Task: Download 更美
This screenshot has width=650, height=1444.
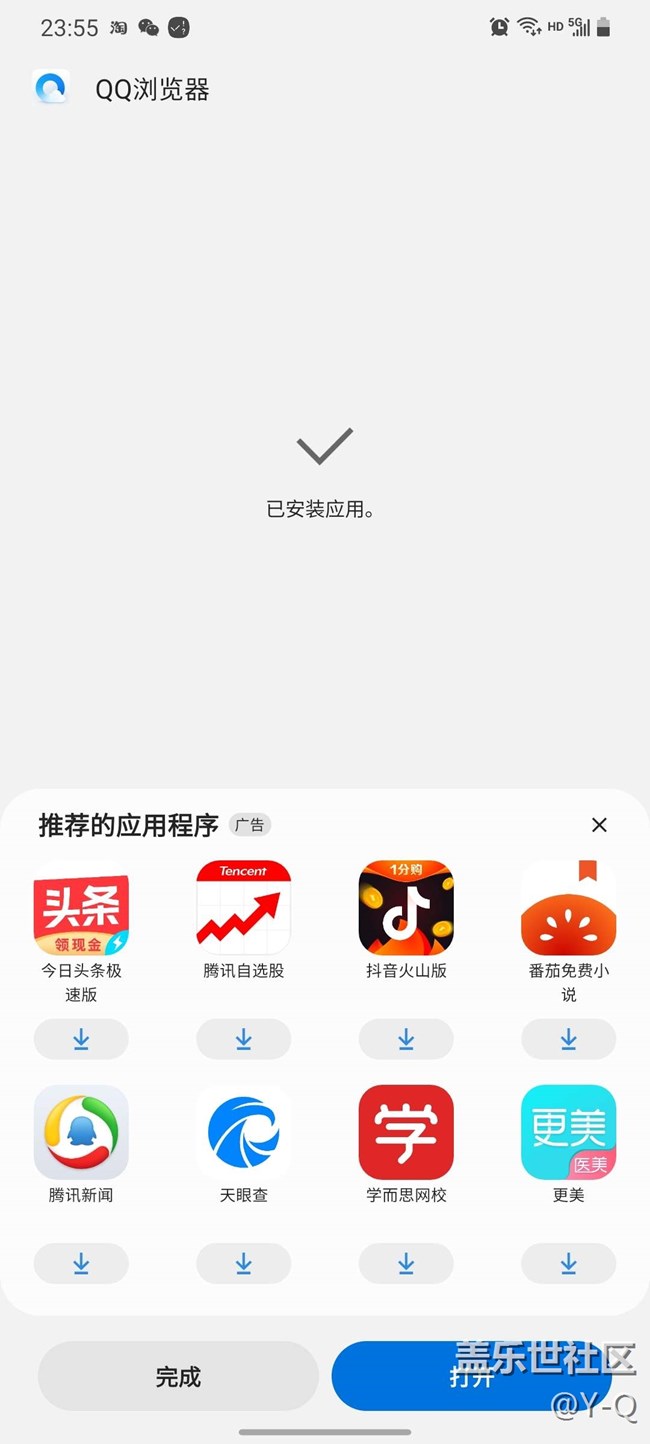Action: [x=568, y=1264]
